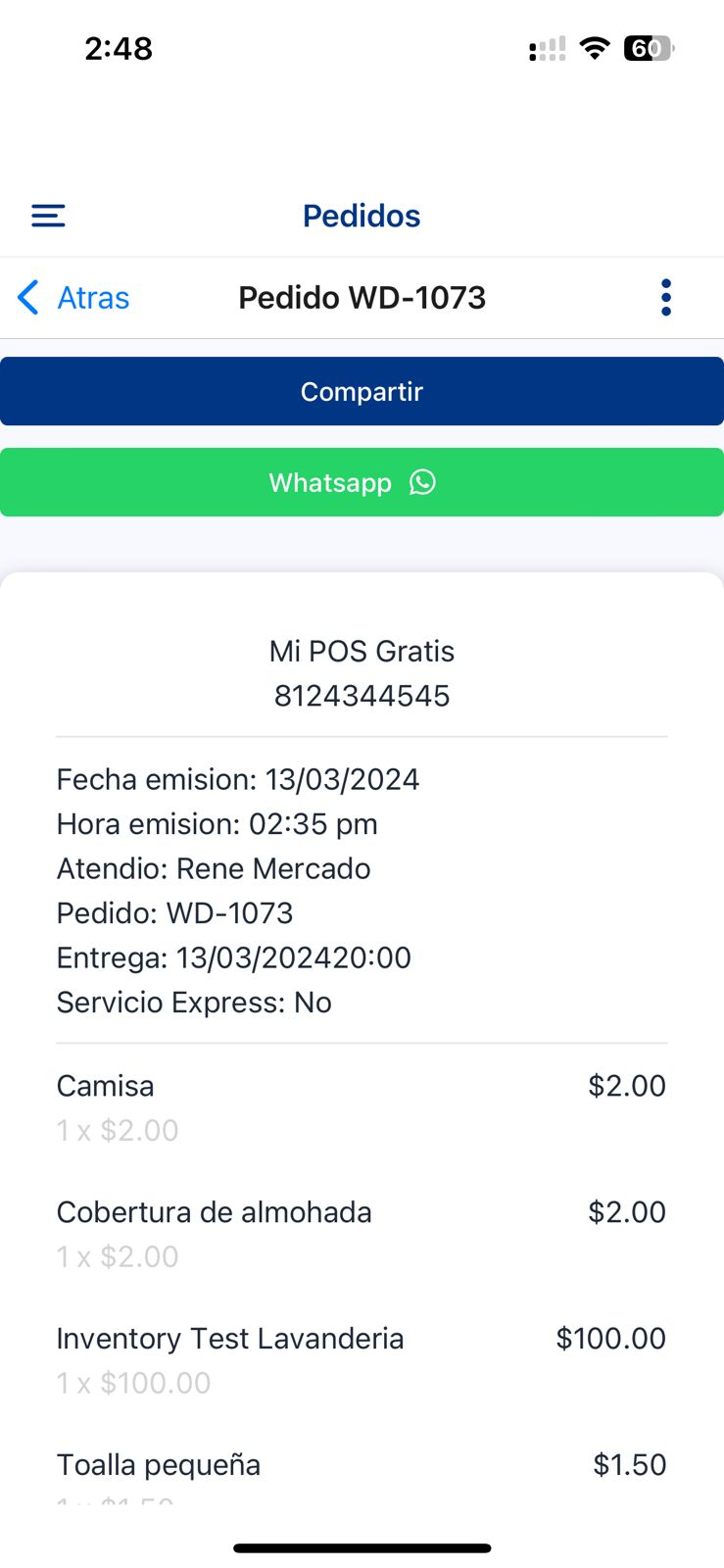Tap the clock in the status bar
724x1568 pixels.
119,47
